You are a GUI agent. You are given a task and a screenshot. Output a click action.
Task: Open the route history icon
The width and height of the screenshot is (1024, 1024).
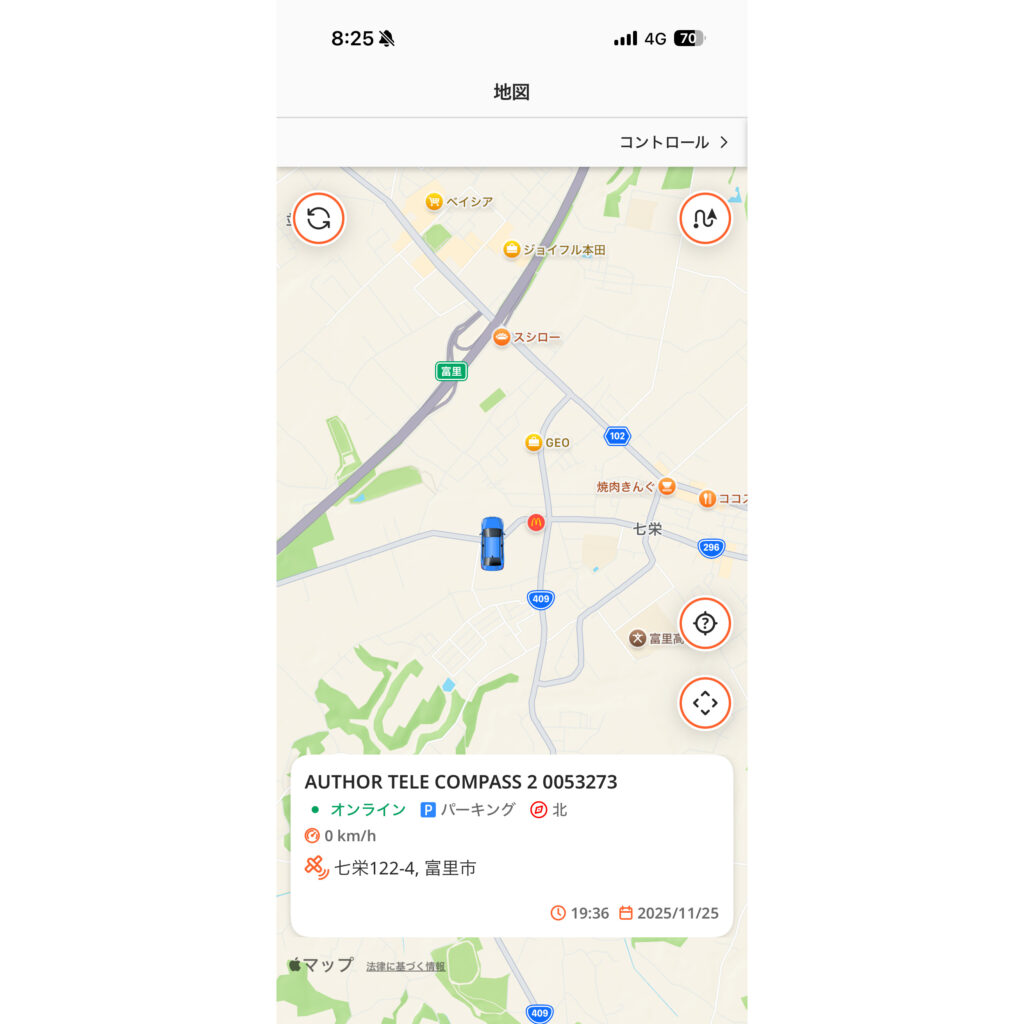tap(705, 218)
